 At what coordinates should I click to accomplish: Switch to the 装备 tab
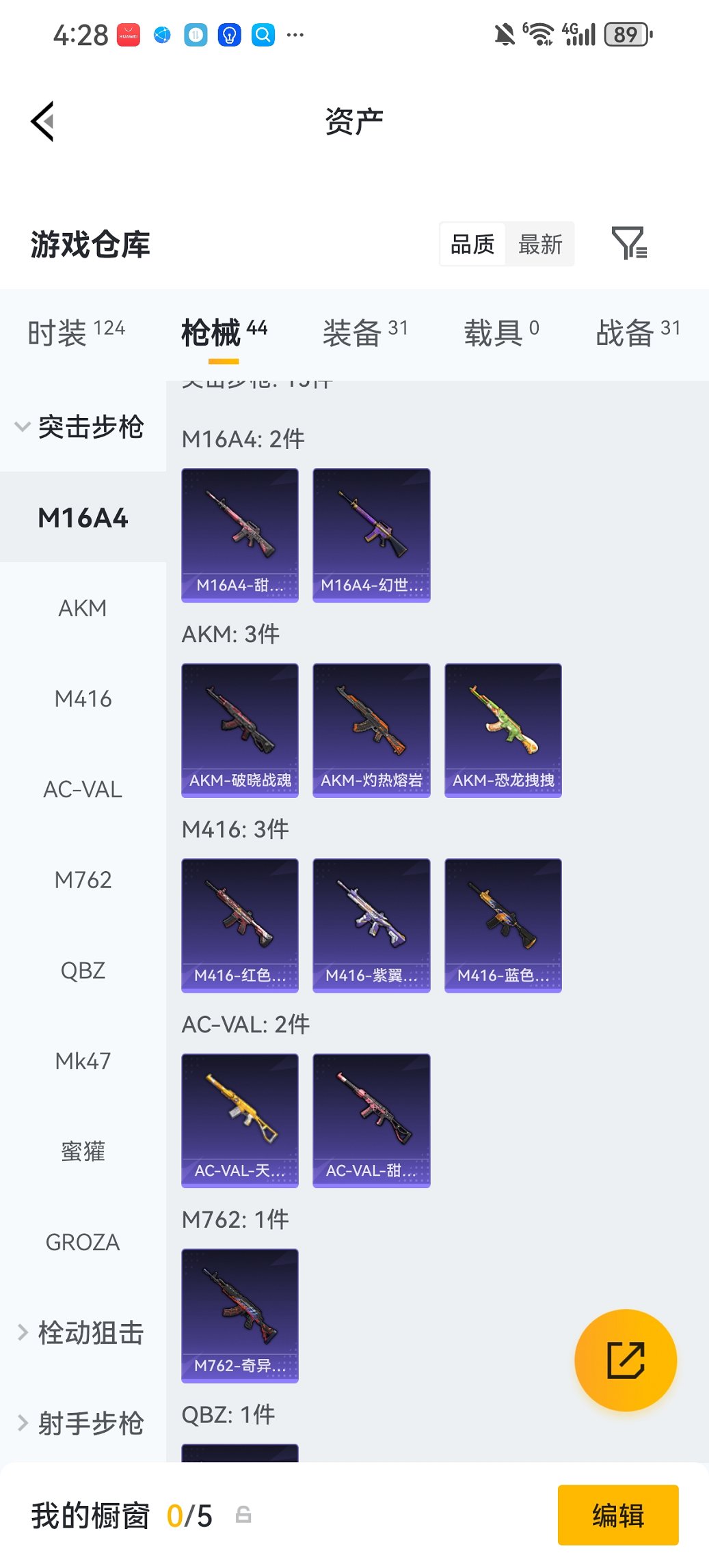(x=364, y=333)
